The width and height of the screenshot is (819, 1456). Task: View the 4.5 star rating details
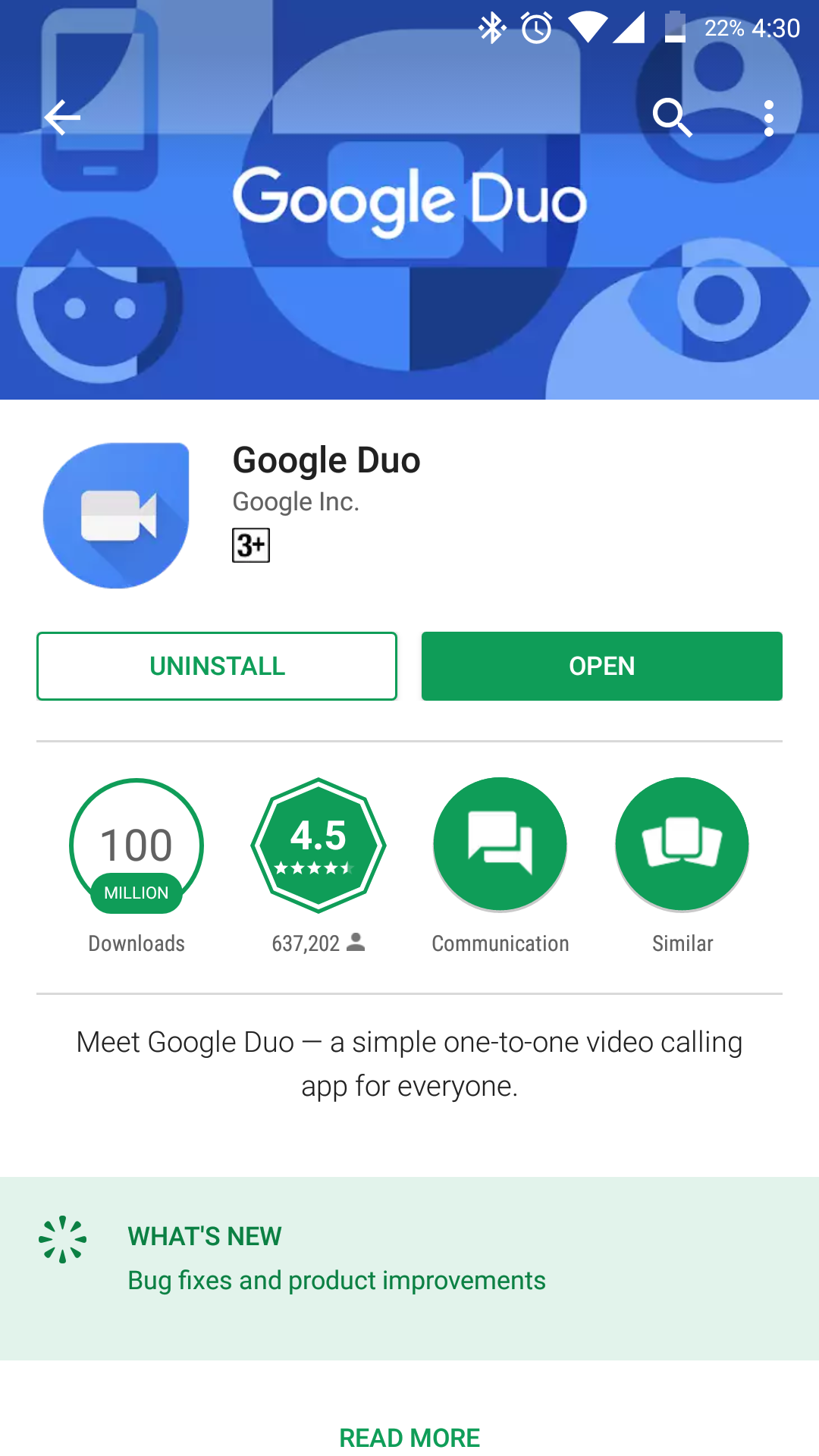318,846
